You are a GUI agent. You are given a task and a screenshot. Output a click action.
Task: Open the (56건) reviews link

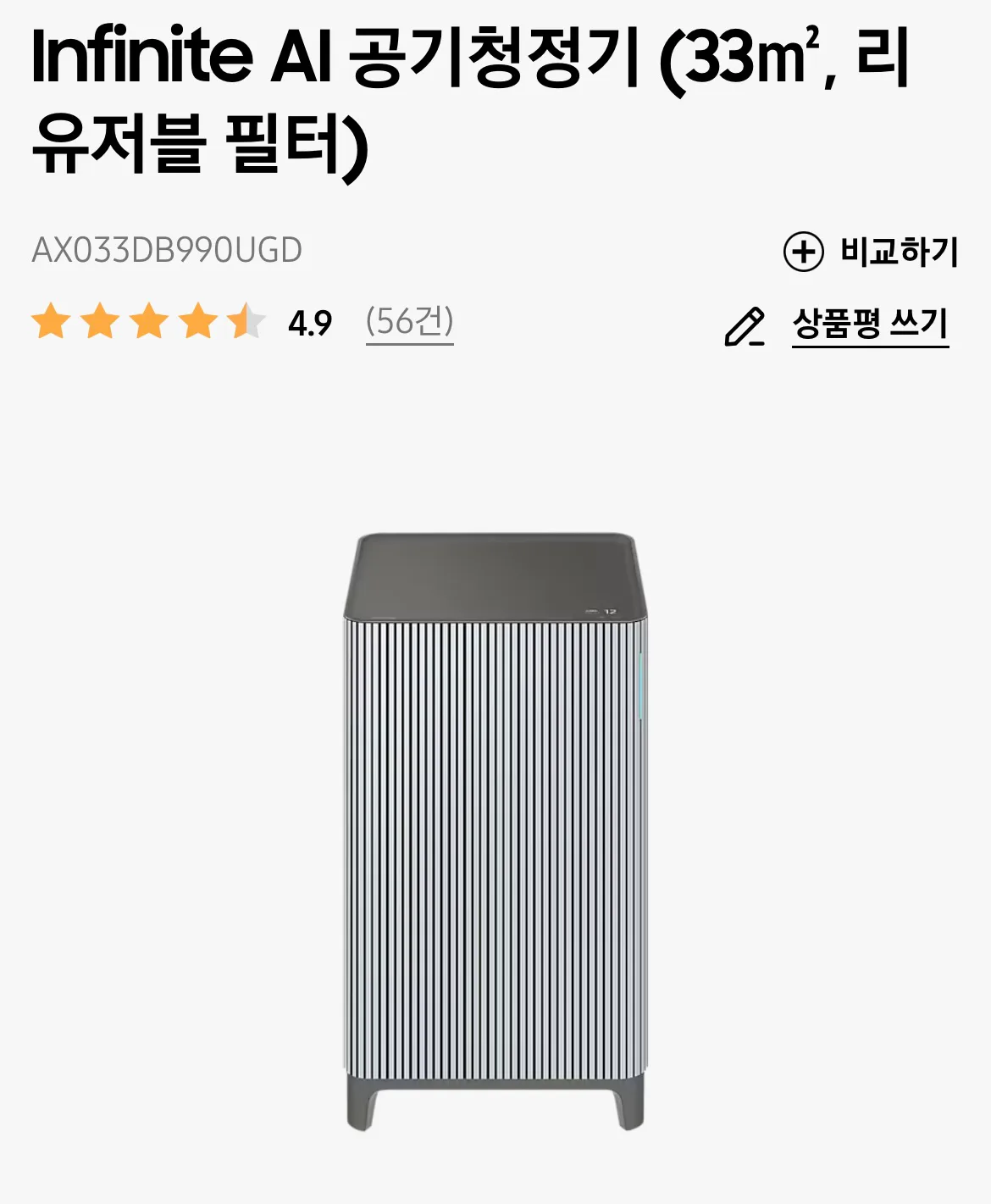point(410,324)
